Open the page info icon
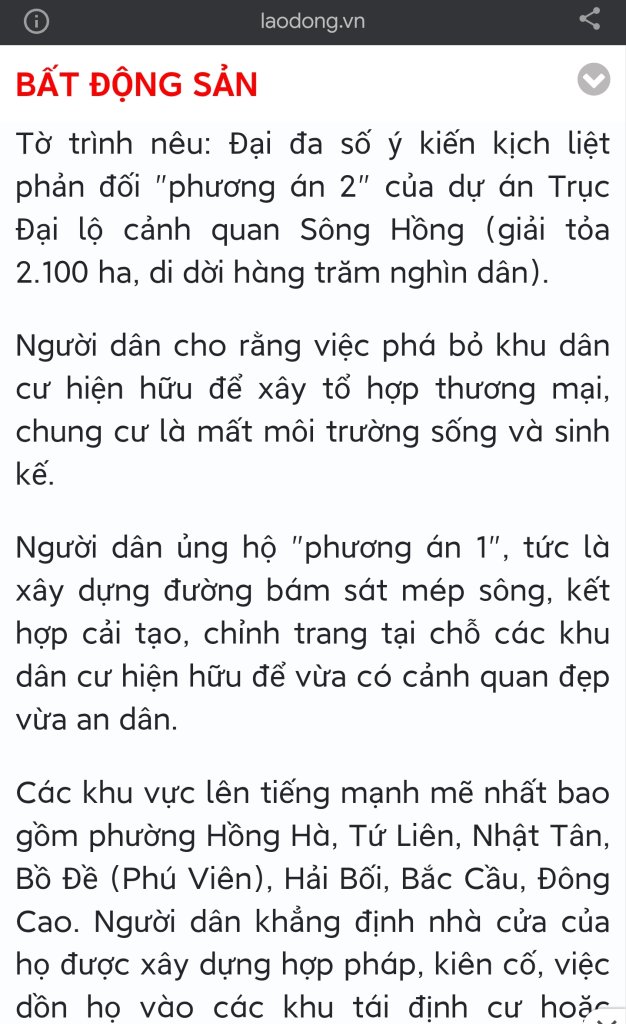The image size is (626, 1024). (x=36, y=21)
